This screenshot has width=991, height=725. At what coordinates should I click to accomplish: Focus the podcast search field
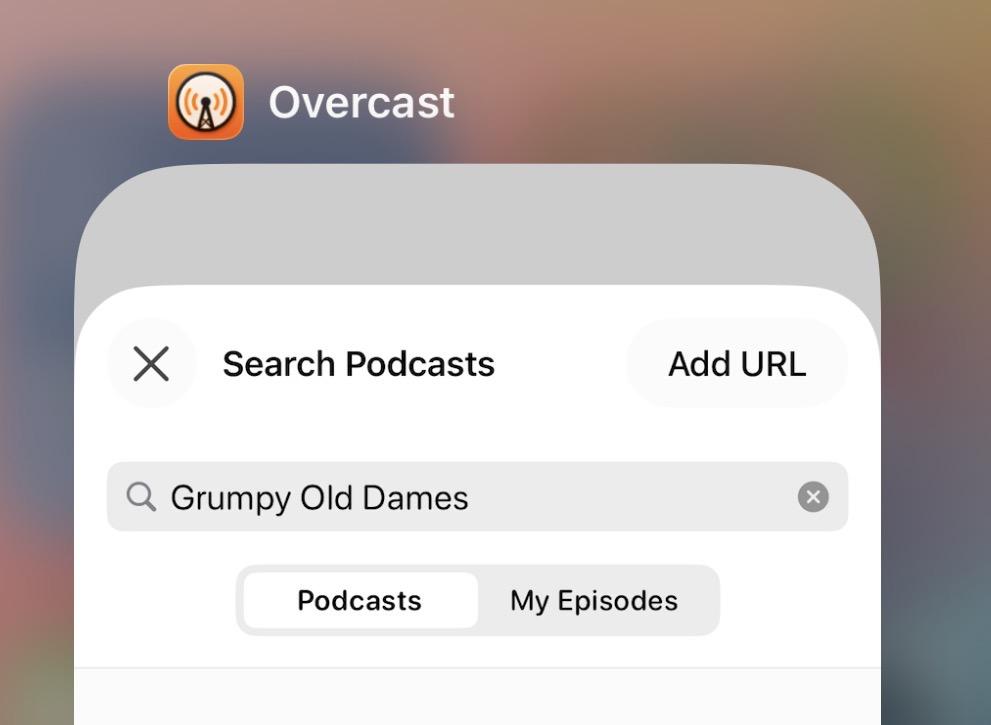[x=477, y=497]
